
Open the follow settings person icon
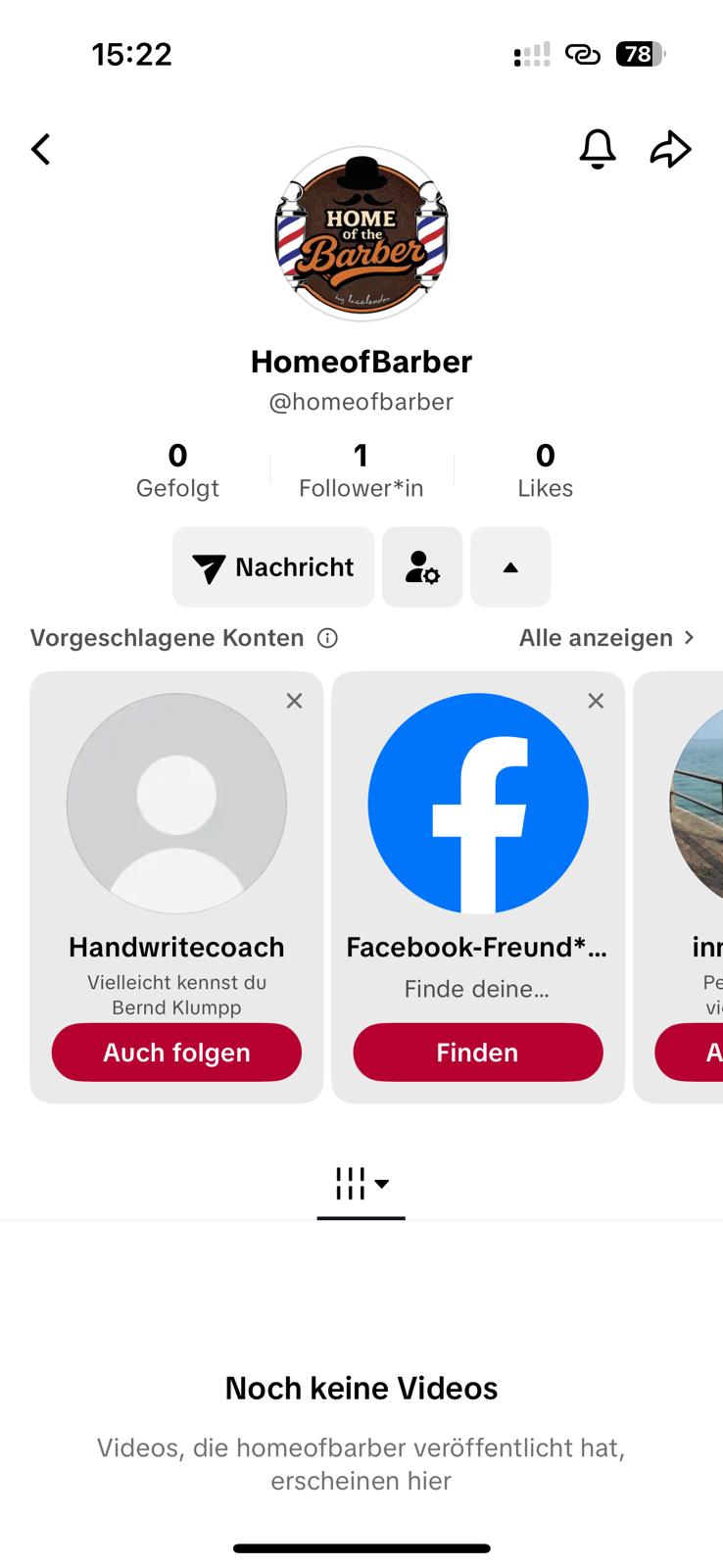coord(422,567)
